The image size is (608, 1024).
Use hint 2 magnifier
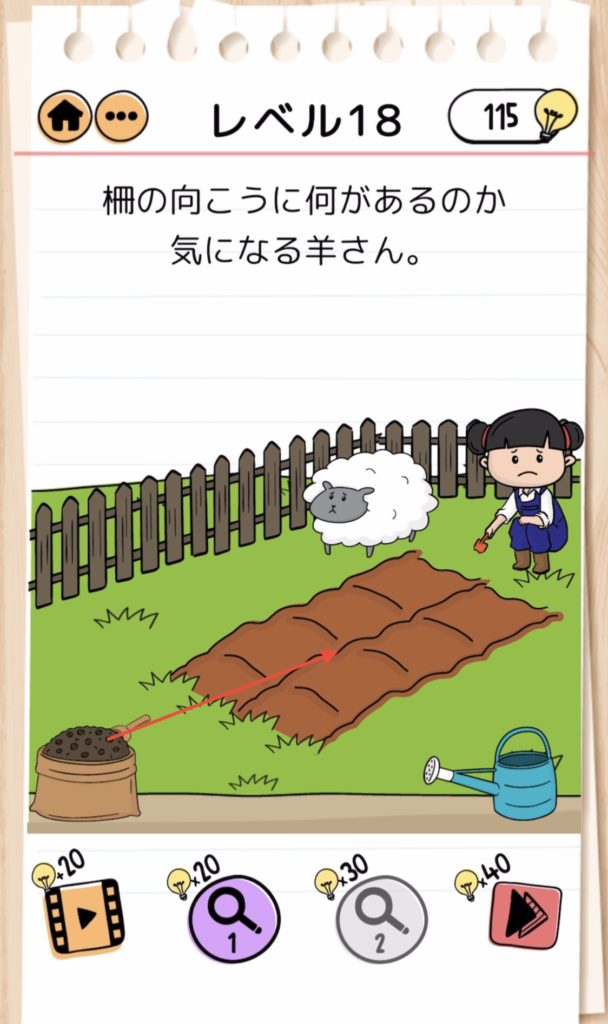point(381,918)
